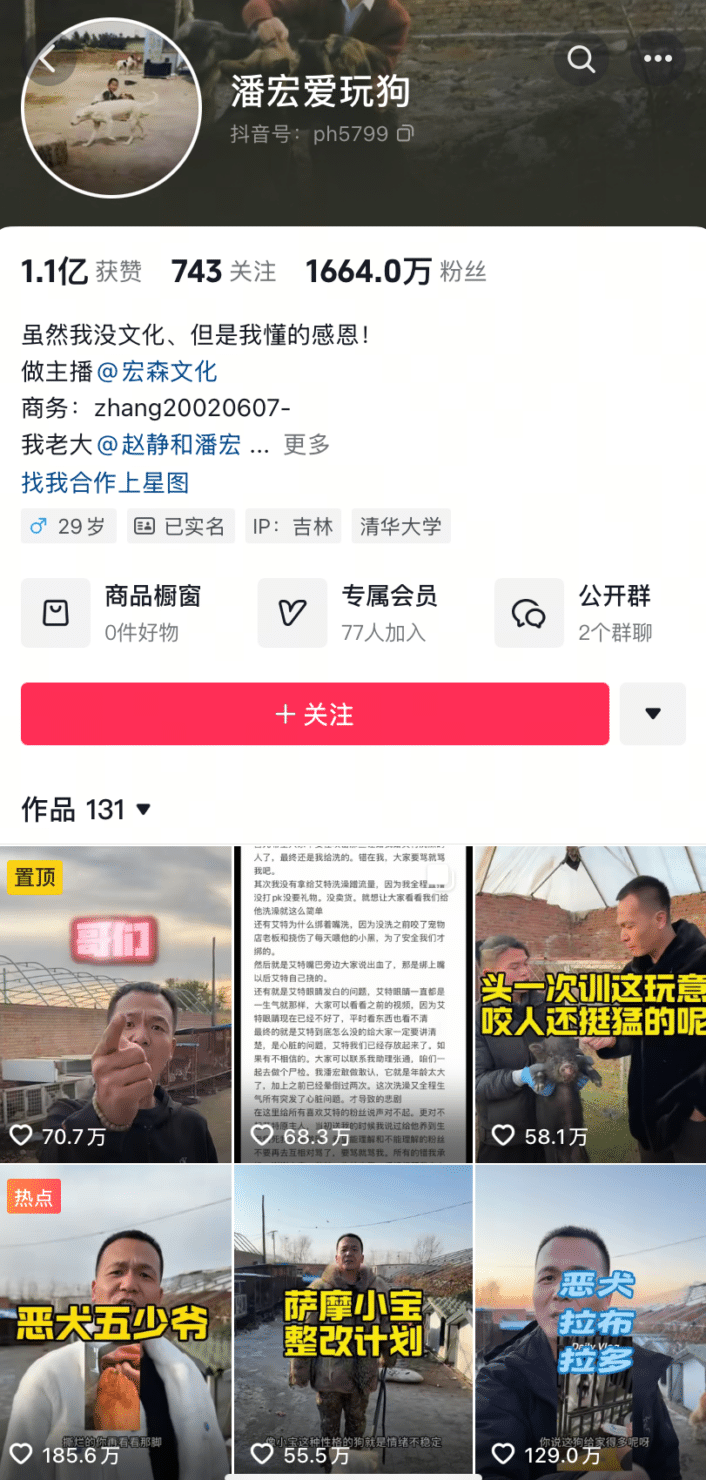Open 找我合作上星图 link
This screenshot has width=706, height=1480.
pos(105,483)
